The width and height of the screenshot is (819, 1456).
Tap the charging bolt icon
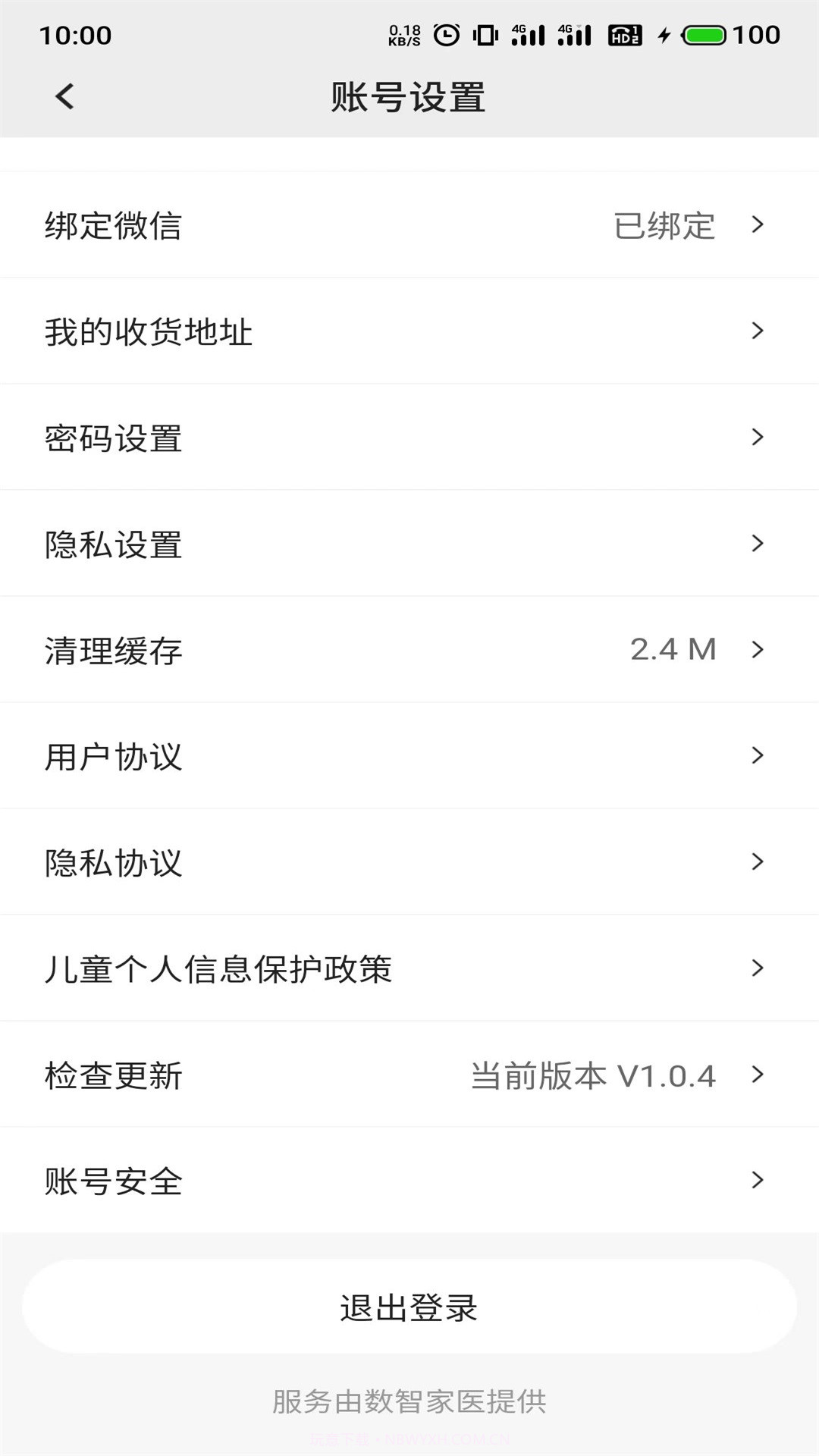pos(664,36)
